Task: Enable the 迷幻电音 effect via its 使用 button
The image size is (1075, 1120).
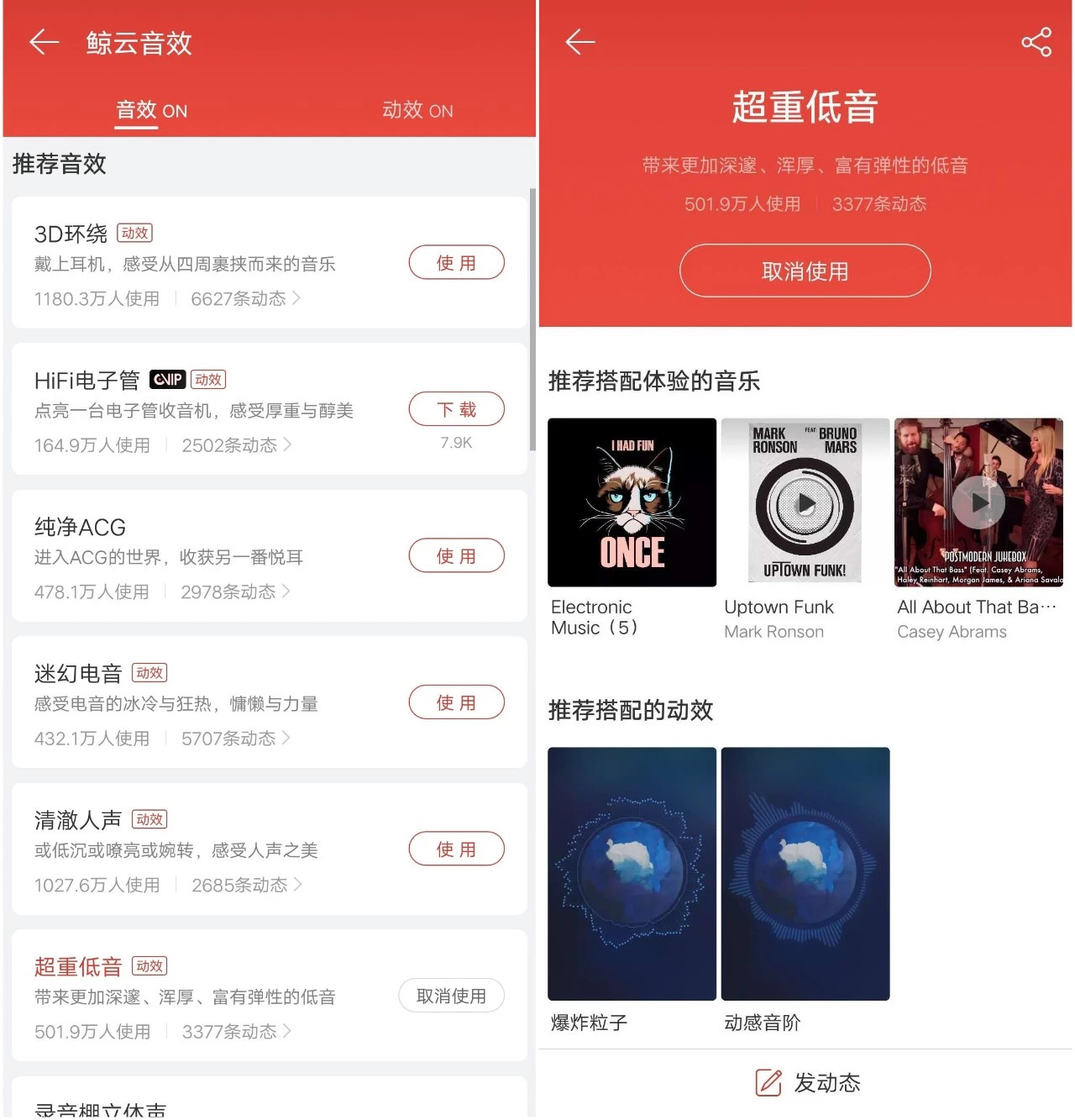Action: [x=456, y=702]
